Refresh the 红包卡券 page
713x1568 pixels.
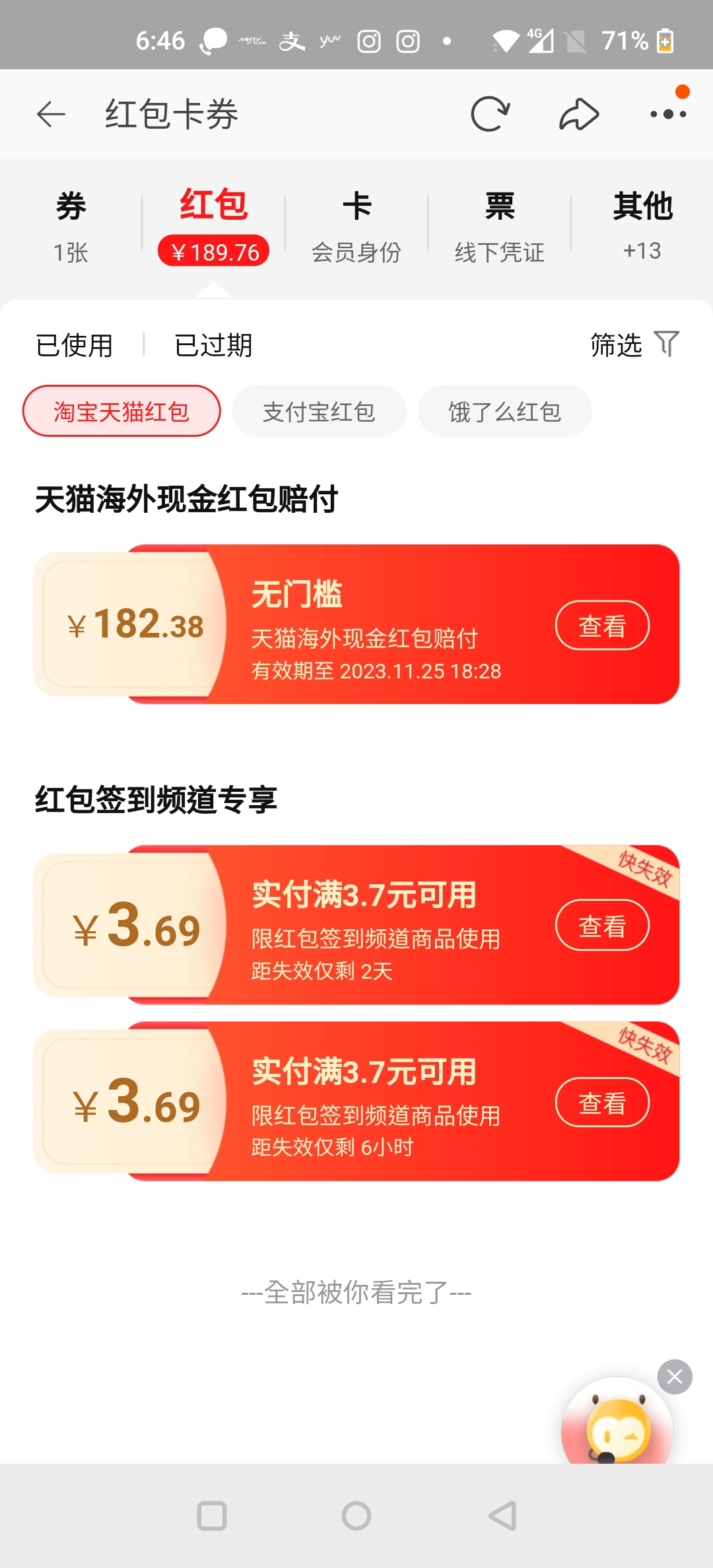pyautogui.click(x=490, y=114)
